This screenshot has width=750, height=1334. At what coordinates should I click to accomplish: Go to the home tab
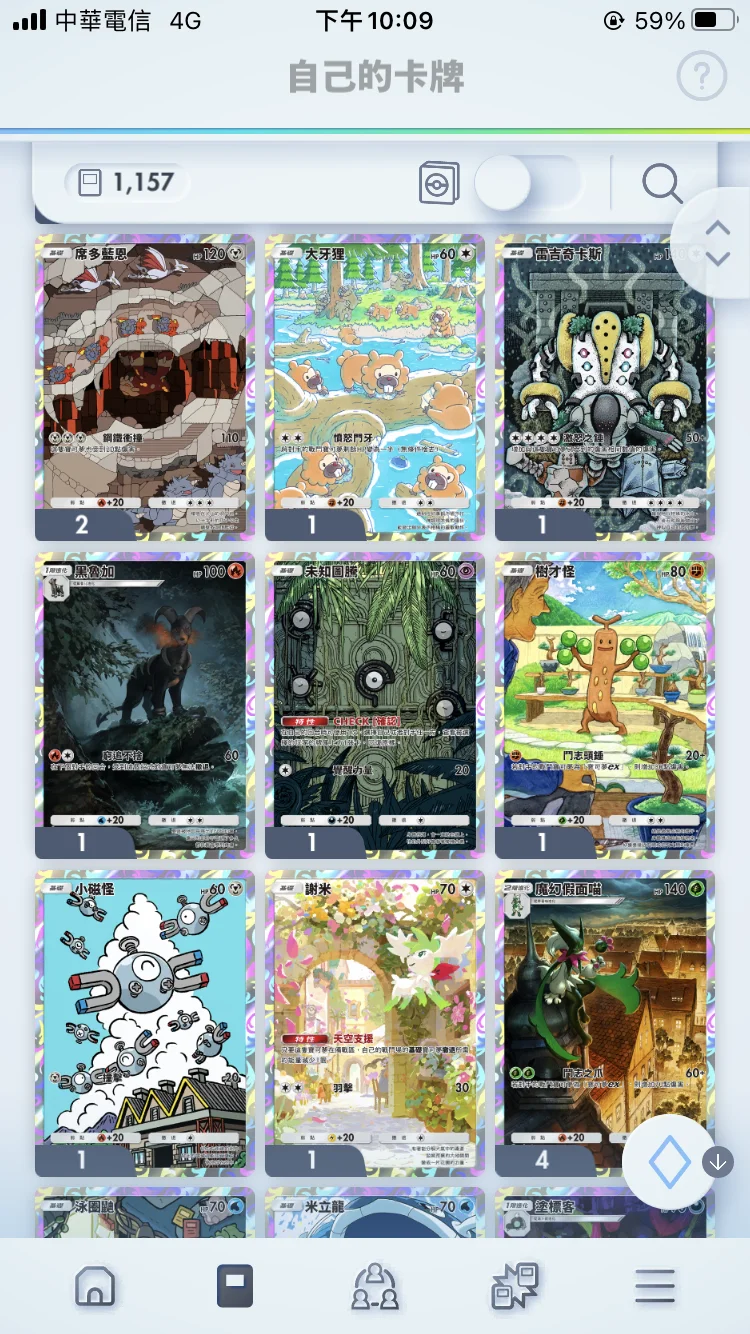pos(95,1286)
